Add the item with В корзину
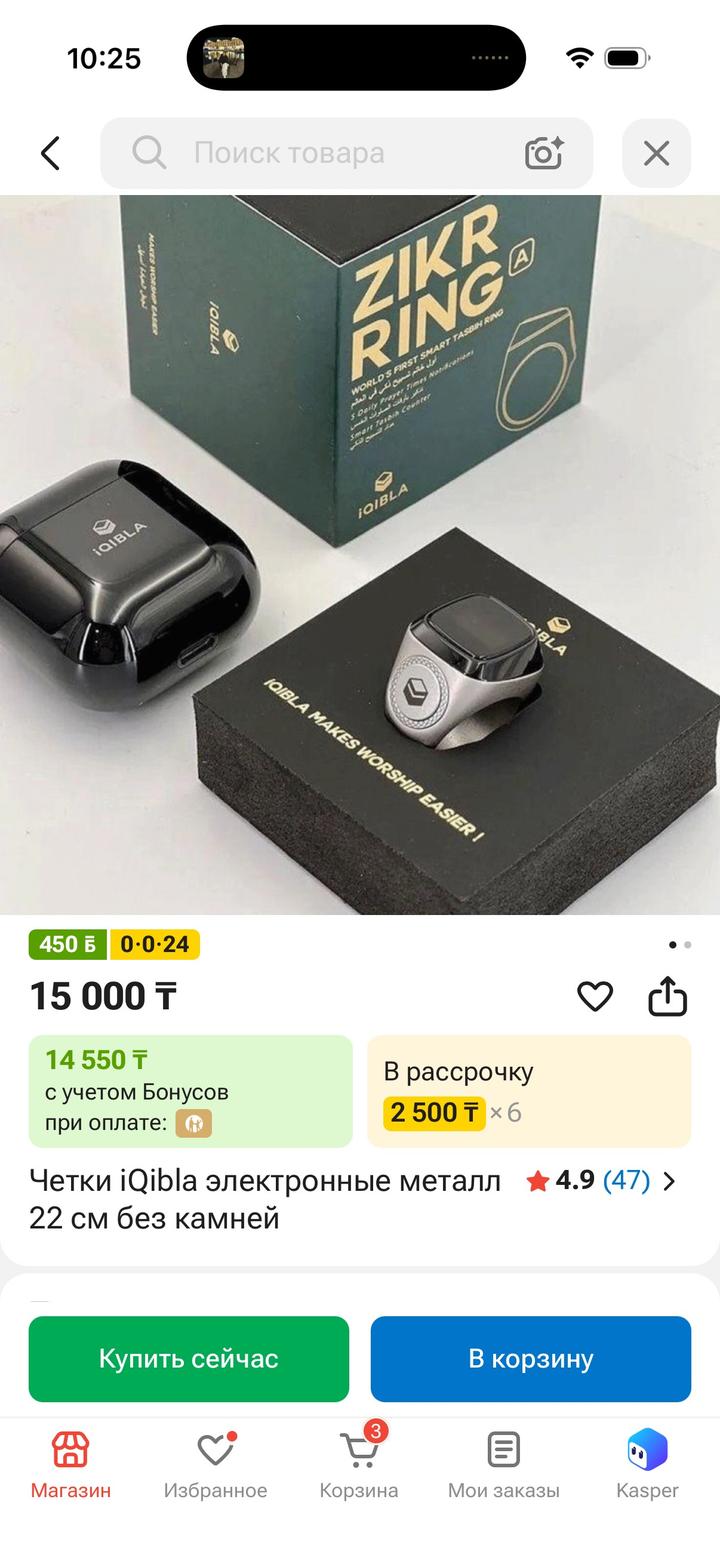This screenshot has width=720, height=1565. click(531, 1359)
